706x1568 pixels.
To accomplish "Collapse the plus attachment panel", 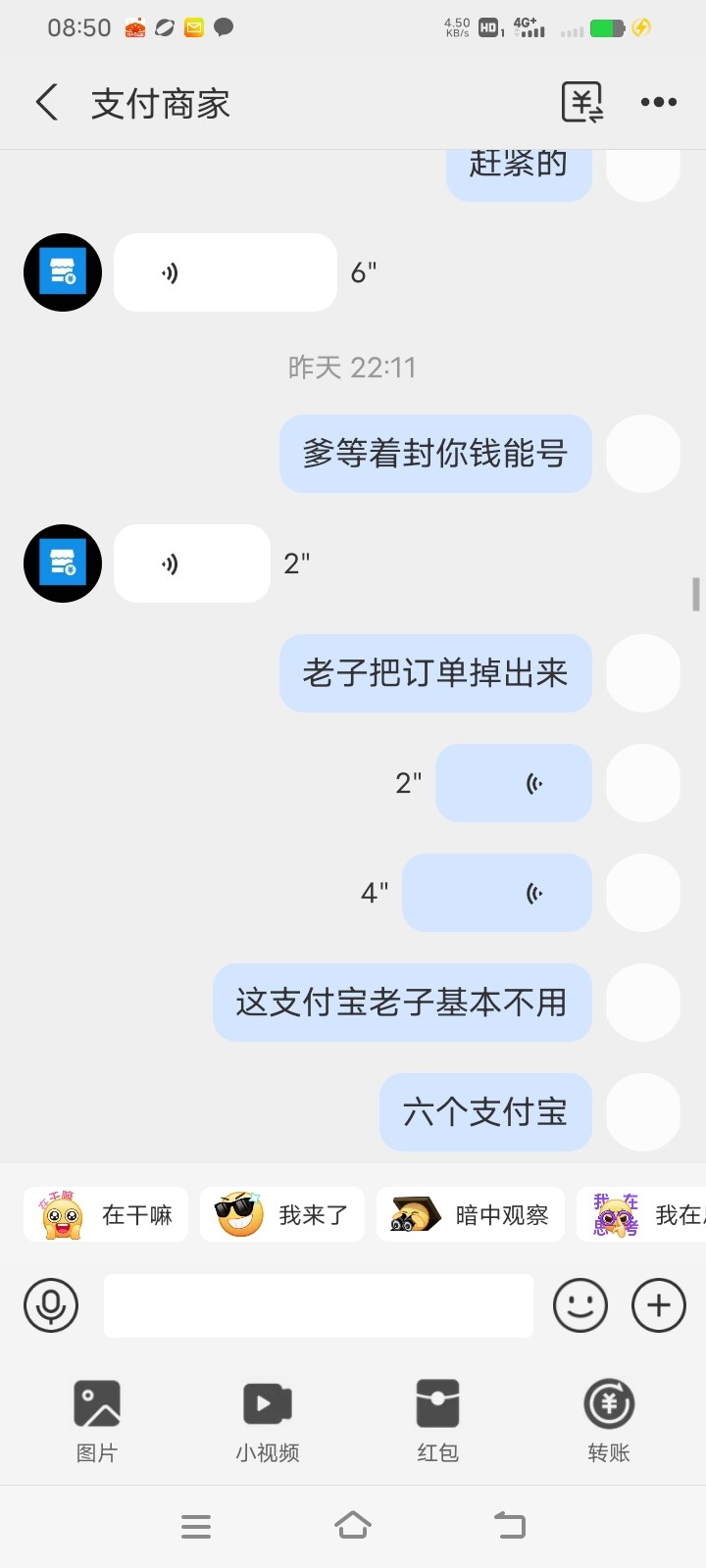I will click(x=659, y=1305).
